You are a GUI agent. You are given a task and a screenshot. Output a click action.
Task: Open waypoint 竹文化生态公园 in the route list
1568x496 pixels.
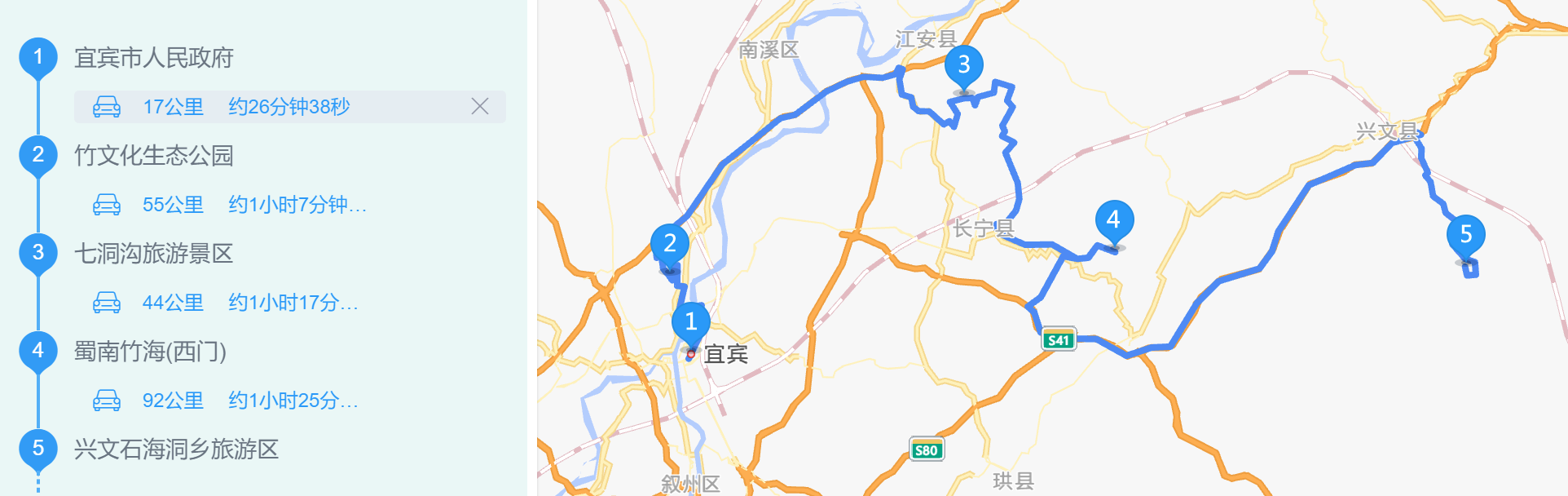pyautogui.click(x=153, y=156)
